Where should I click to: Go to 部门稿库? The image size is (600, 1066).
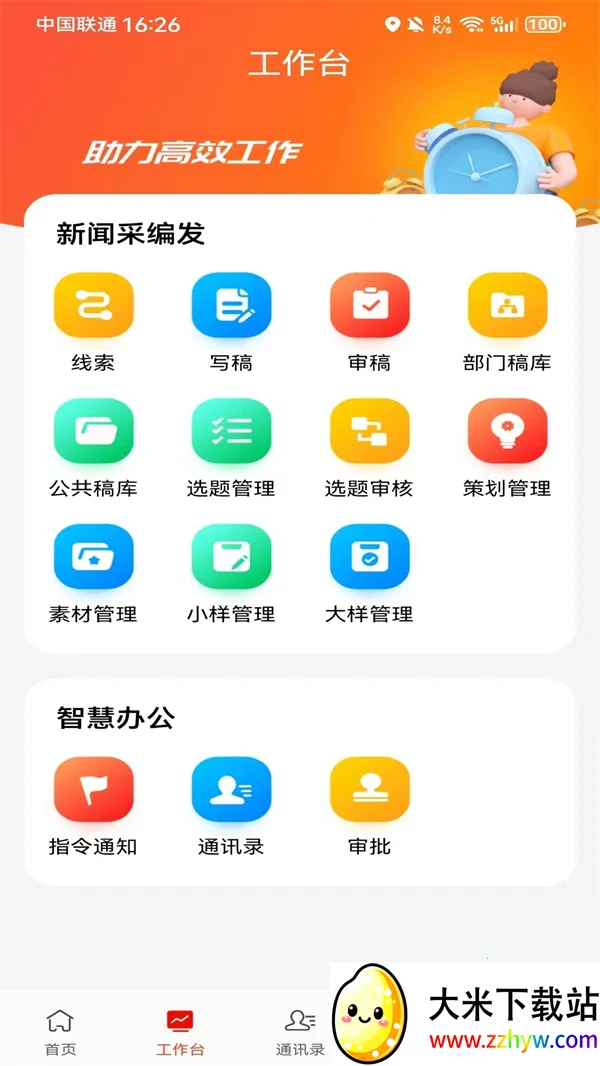coord(507,306)
